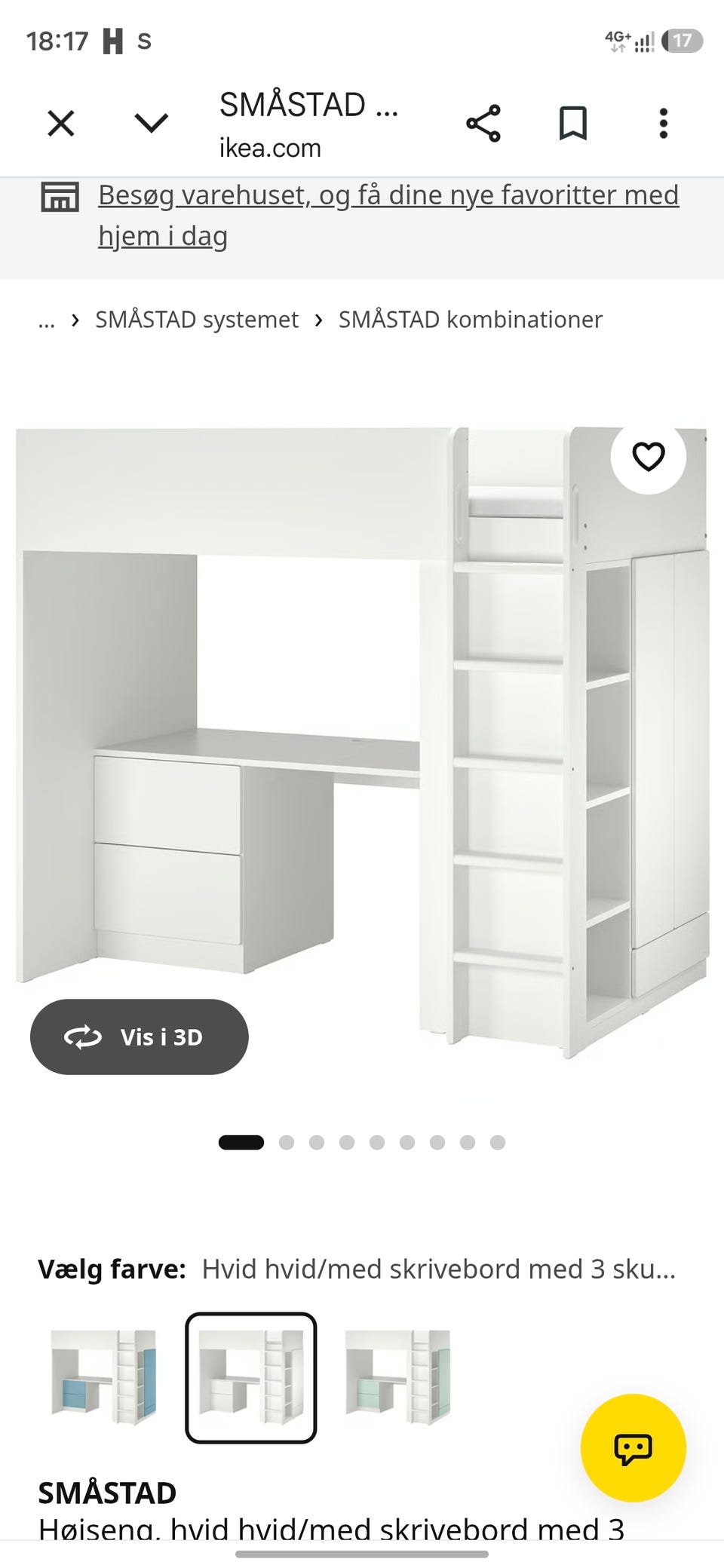Go to SMÅSTAD systemet breadcrumb
The image size is (724, 1568).
197,320
